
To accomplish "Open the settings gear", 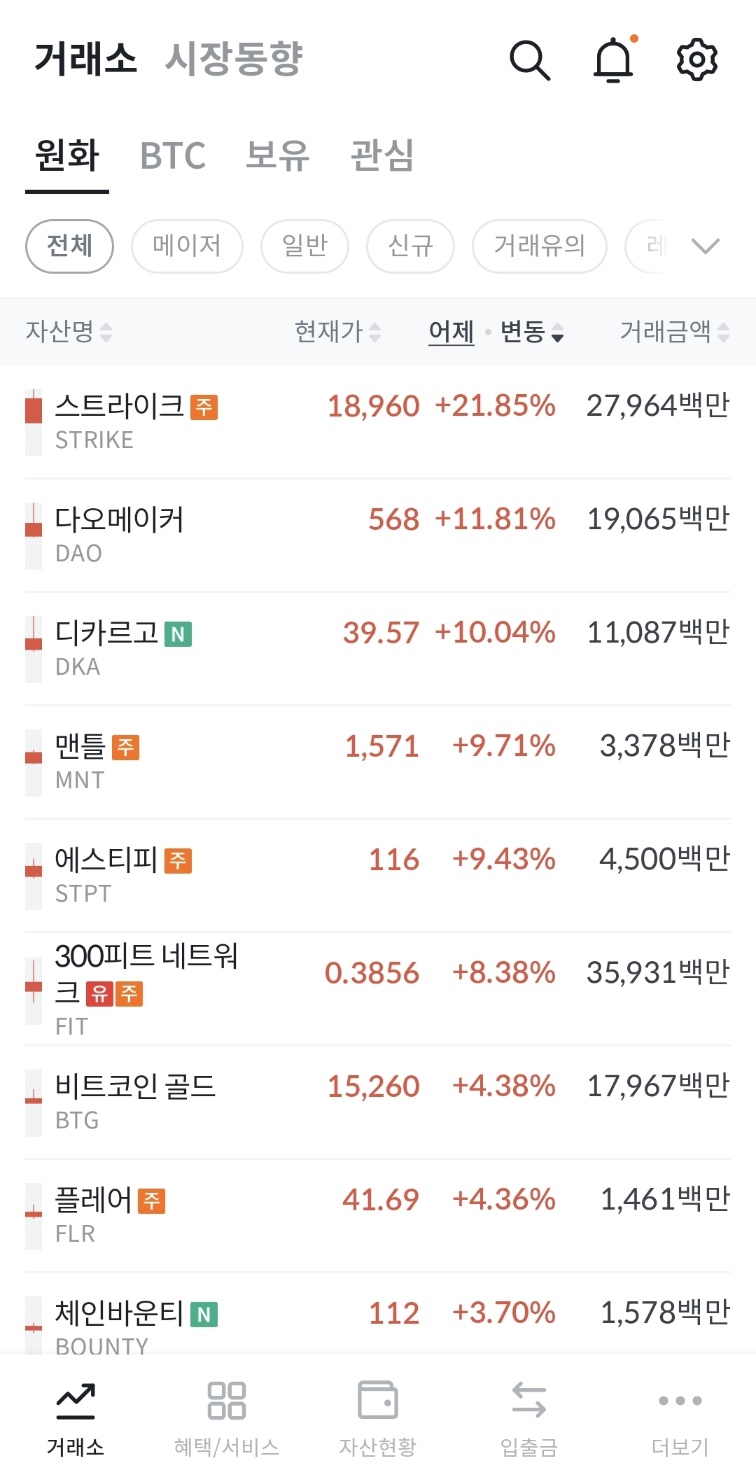I will [x=697, y=59].
